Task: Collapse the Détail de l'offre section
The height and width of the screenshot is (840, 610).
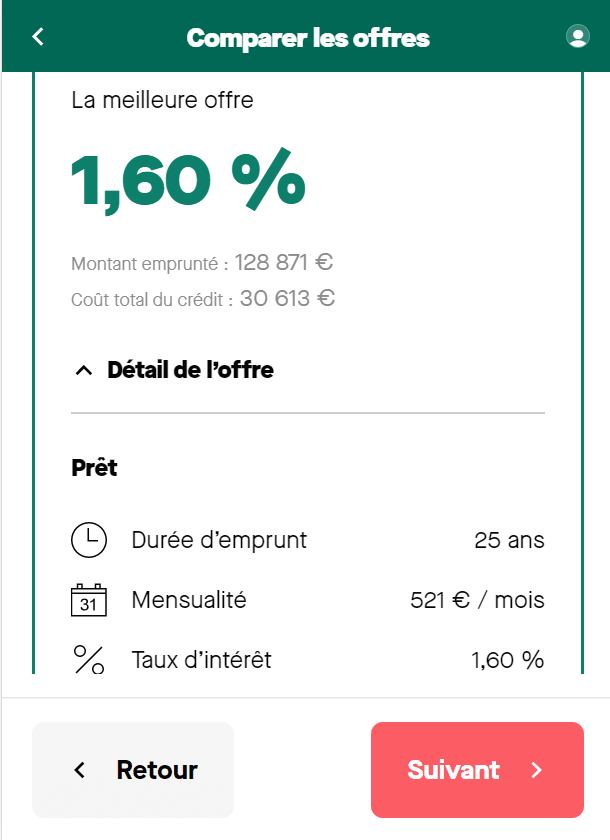Action: 174,370
